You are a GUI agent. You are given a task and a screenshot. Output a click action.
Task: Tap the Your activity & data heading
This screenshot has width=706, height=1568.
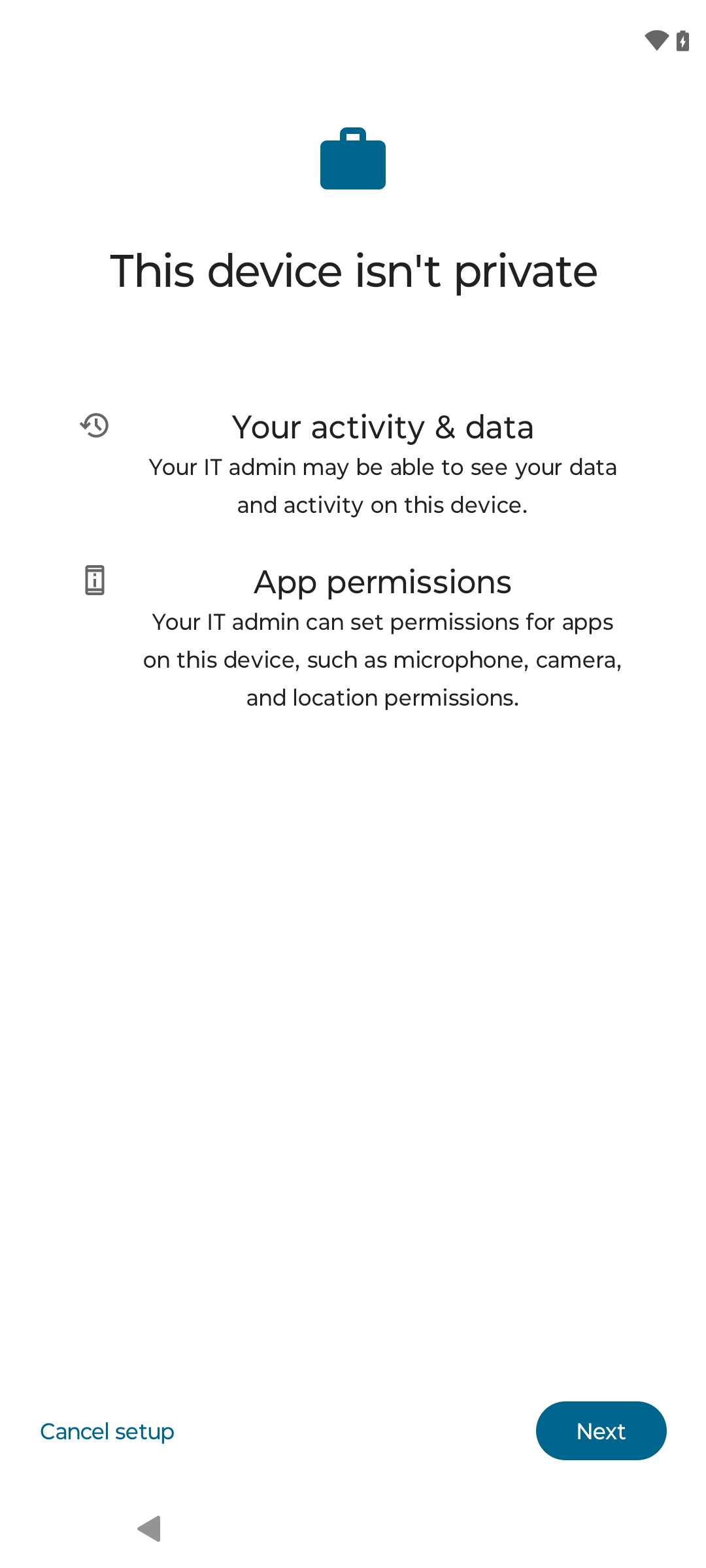(383, 427)
